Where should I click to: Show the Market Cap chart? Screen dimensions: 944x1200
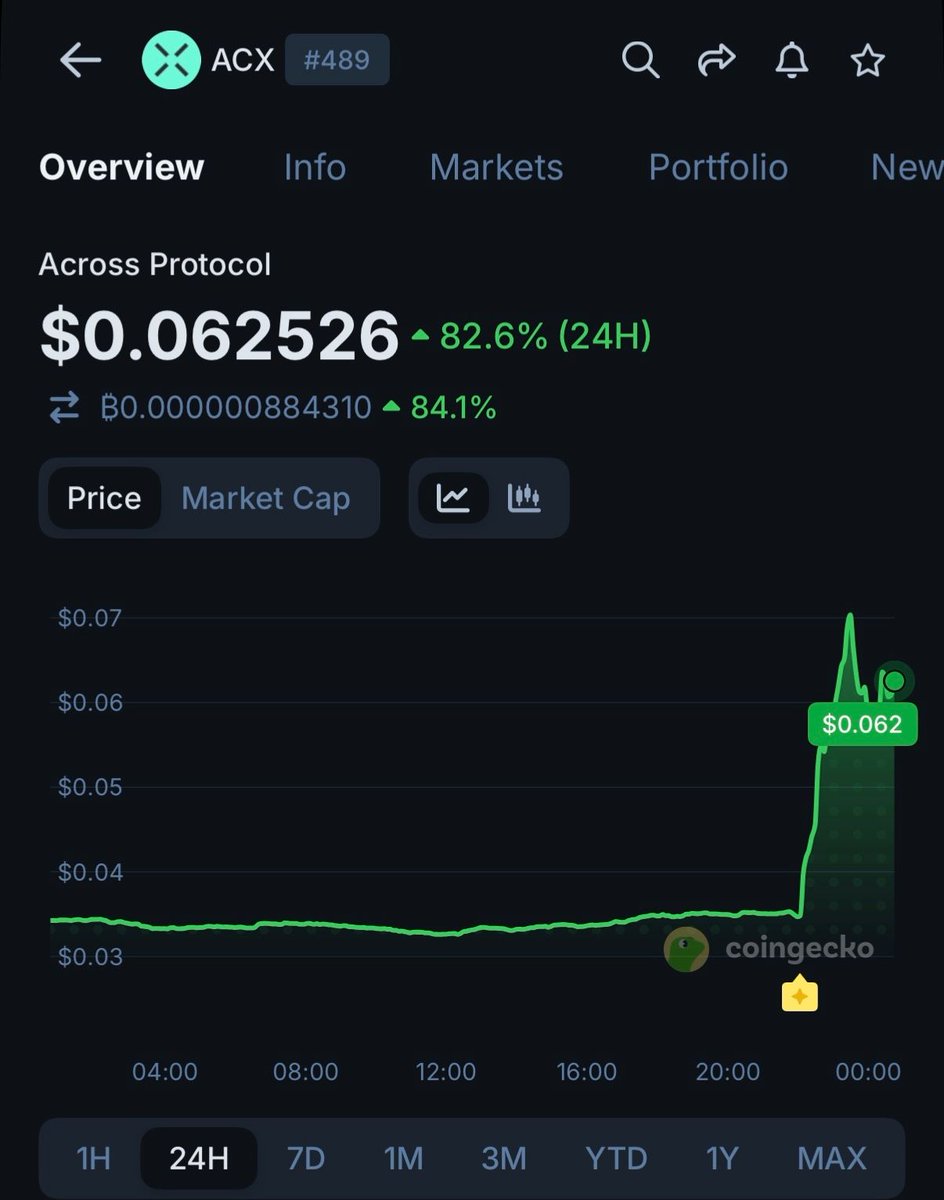click(x=266, y=498)
